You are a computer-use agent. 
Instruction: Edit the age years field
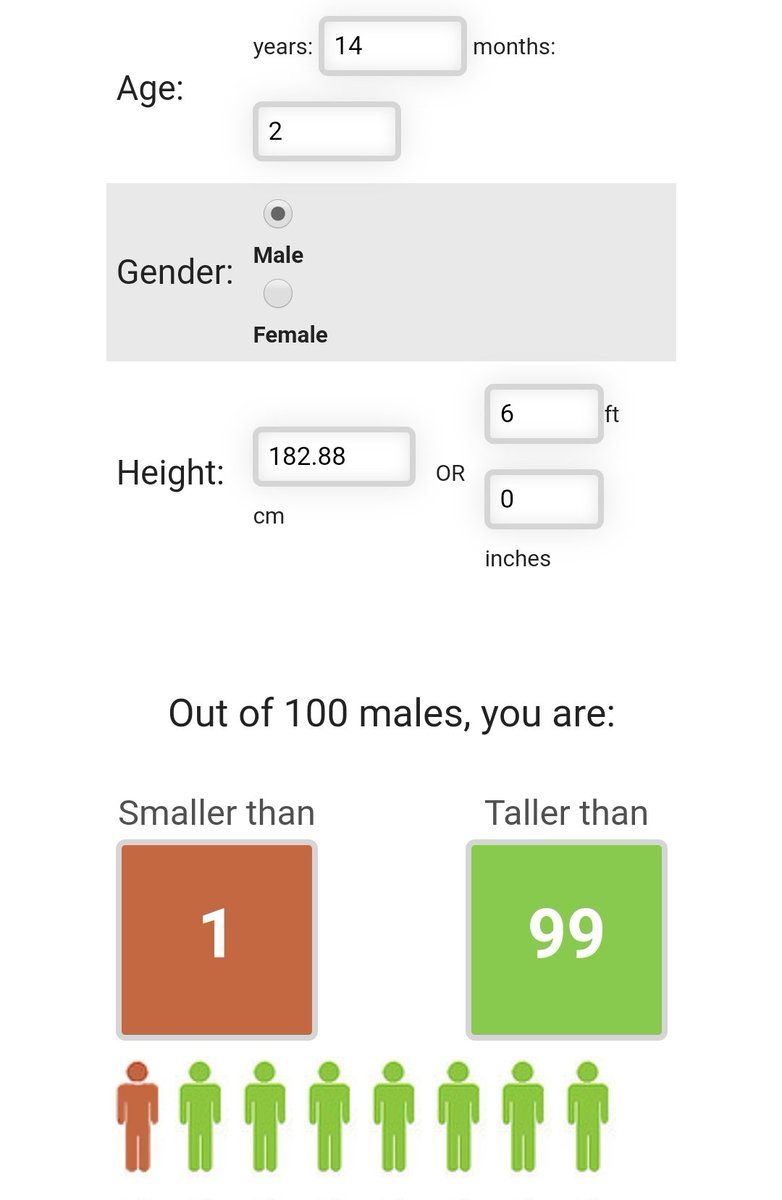[x=392, y=46]
